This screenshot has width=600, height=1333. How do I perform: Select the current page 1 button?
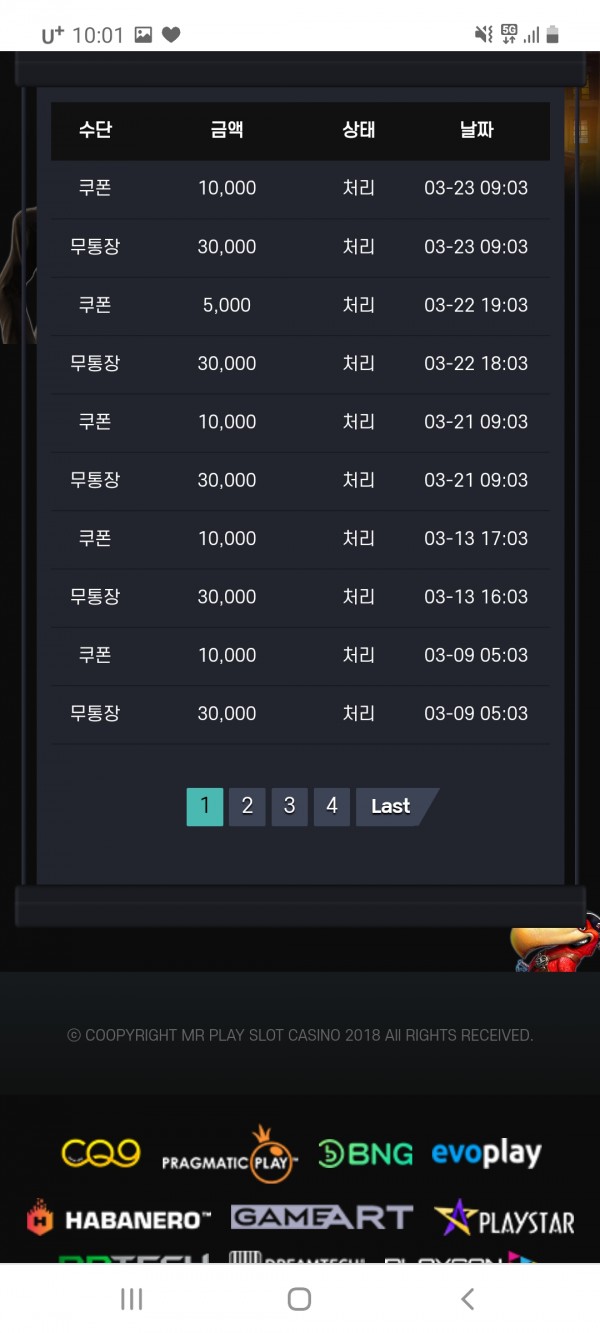tap(205, 806)
